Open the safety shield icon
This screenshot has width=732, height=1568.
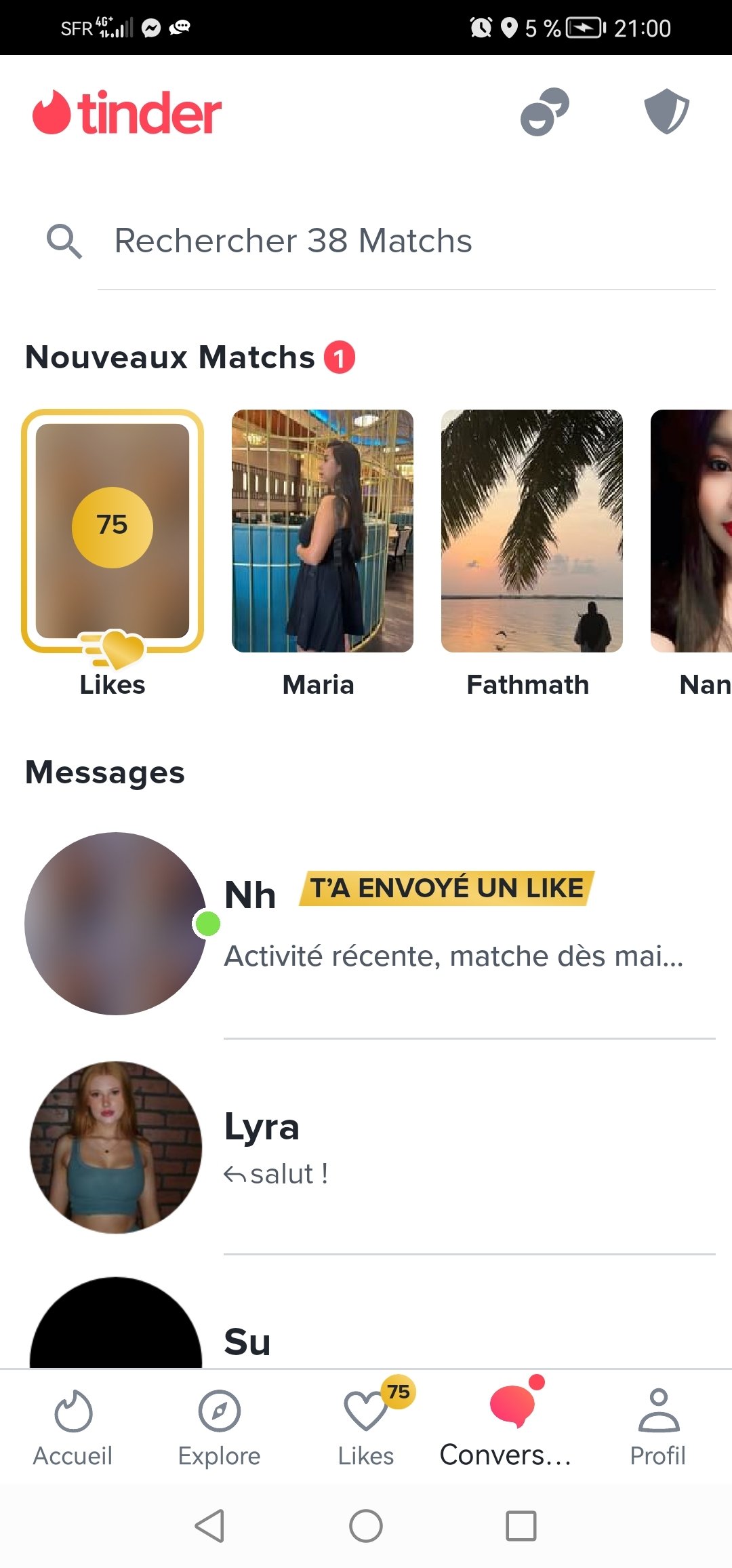[666, 112]
